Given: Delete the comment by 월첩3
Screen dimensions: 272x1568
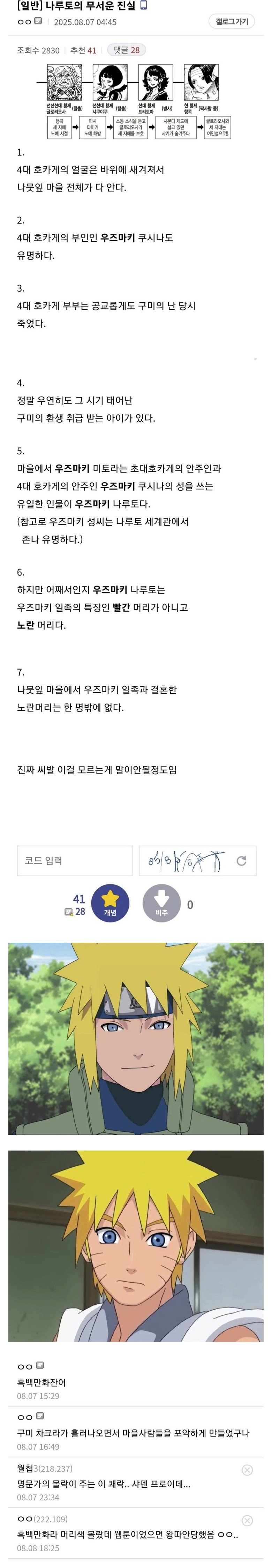Looking at the screenshot, I should (x=247, y=1470).
